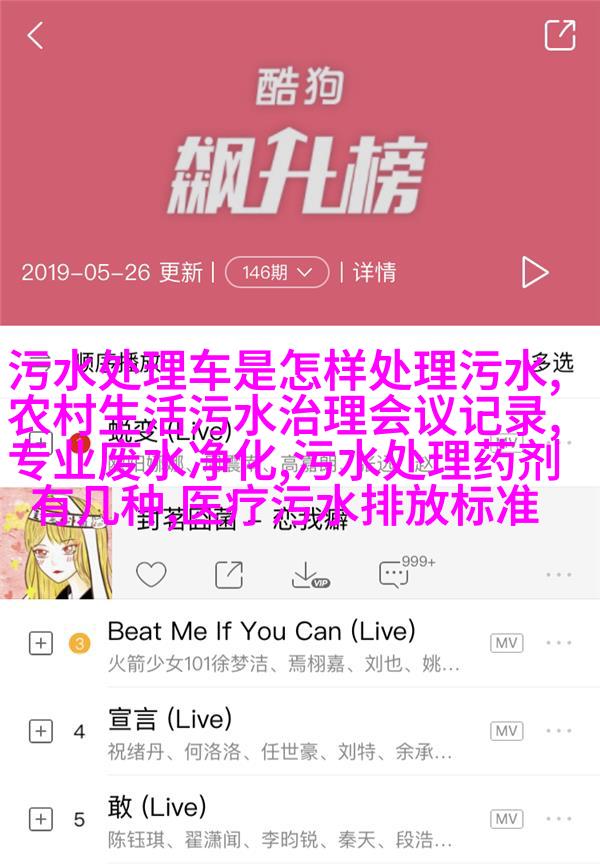Viewport: 600px width, 864px height.
Task: Share the expanded song
Action: [x=229, y=574]
